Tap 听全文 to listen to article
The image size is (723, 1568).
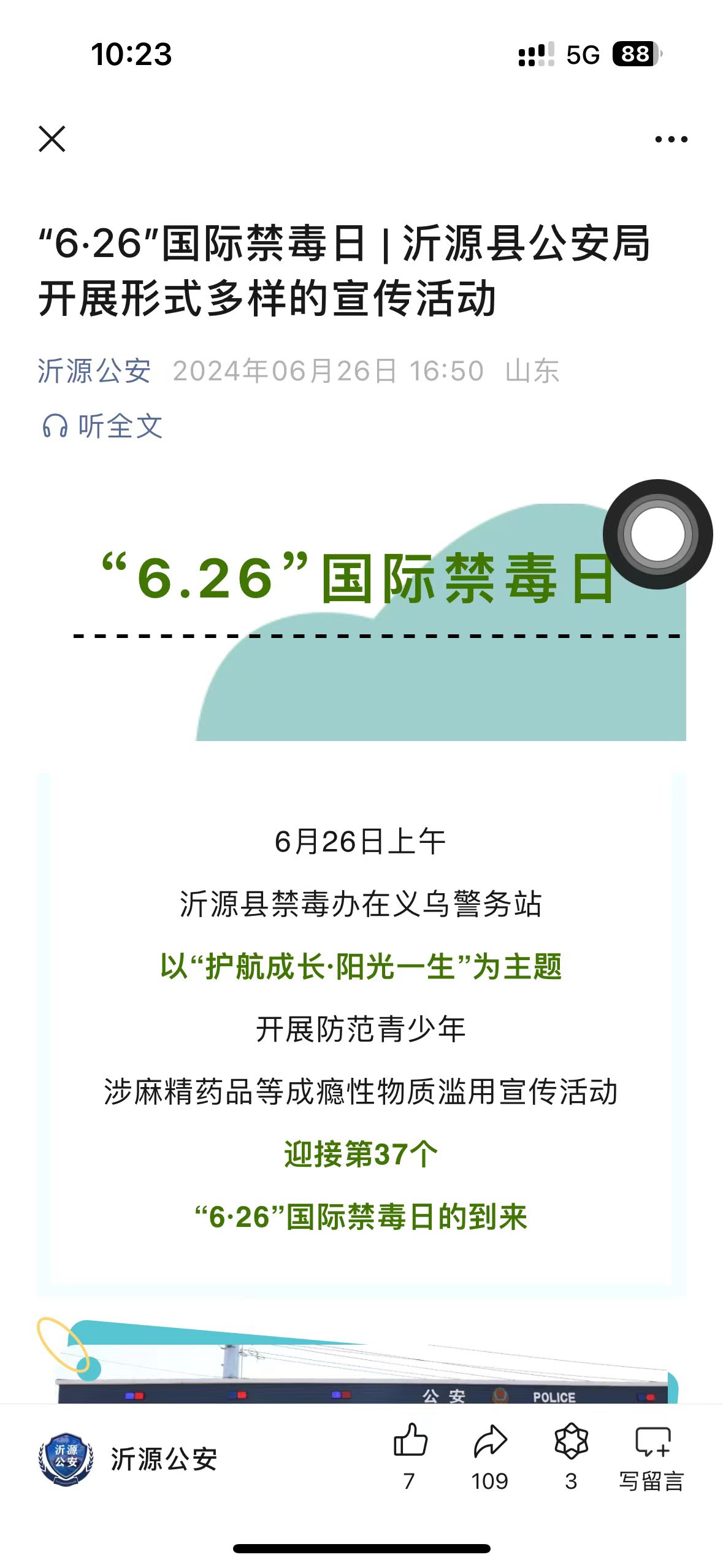tap(103, 426)
